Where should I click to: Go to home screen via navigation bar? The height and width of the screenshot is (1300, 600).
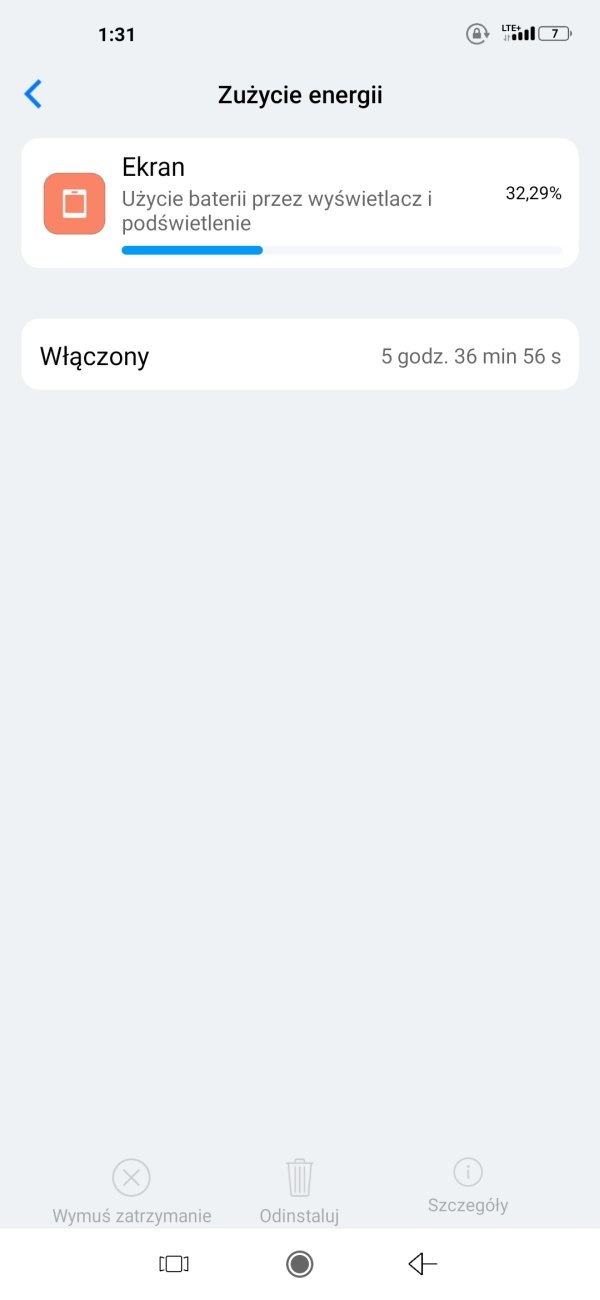[x=299, y=1264]
